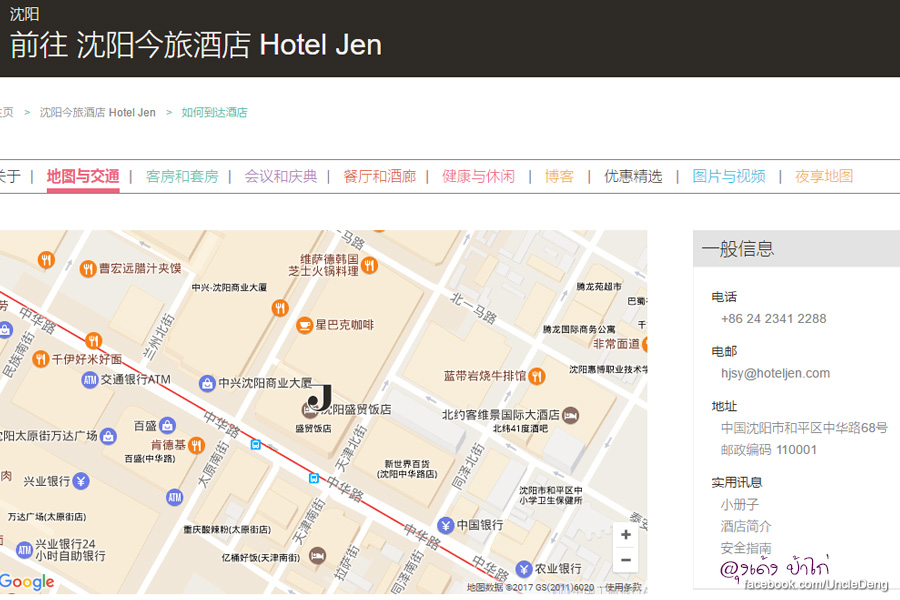The image size is (900, 600).
Task: Zoom in on the map
Action: (625, 535)
